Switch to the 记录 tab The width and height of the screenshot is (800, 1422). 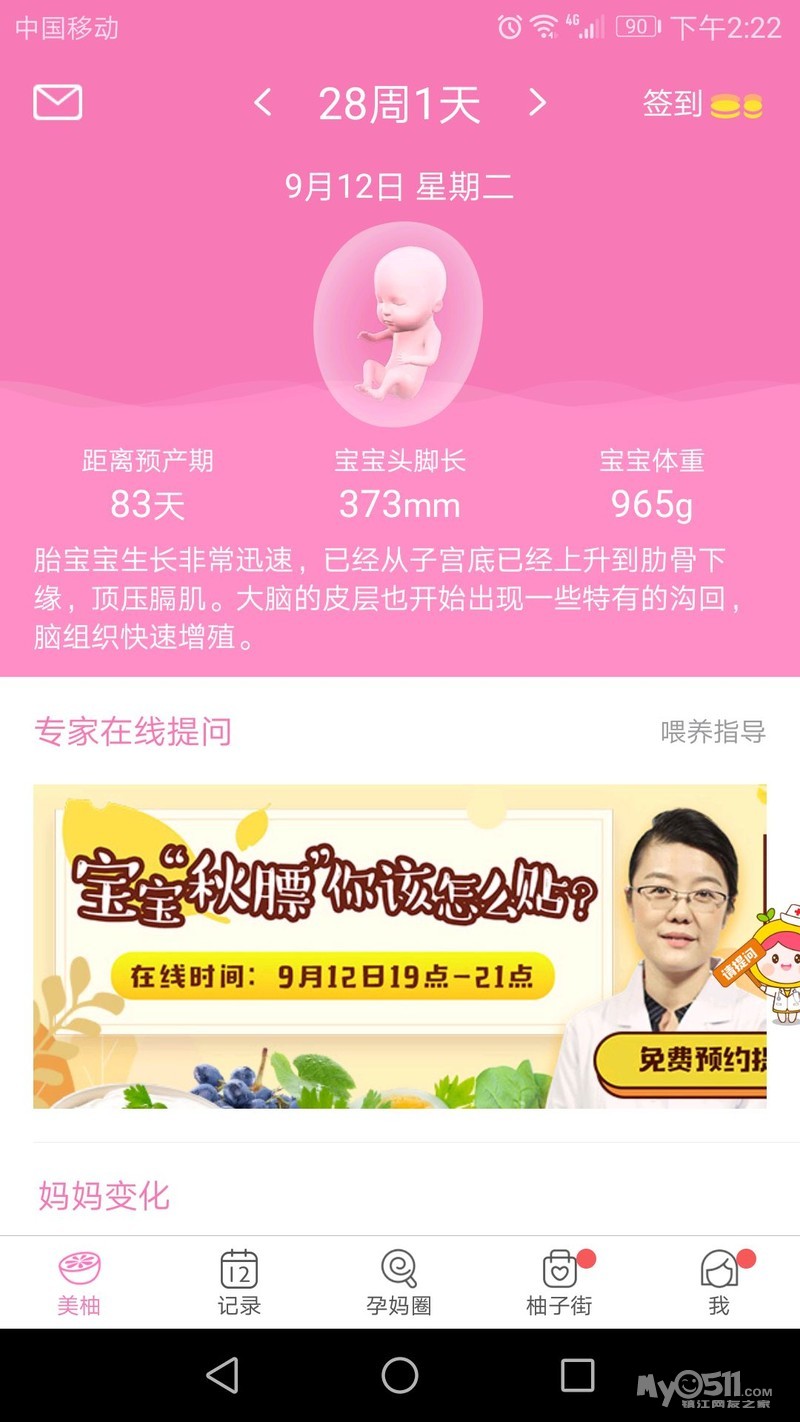(239, 1282)
